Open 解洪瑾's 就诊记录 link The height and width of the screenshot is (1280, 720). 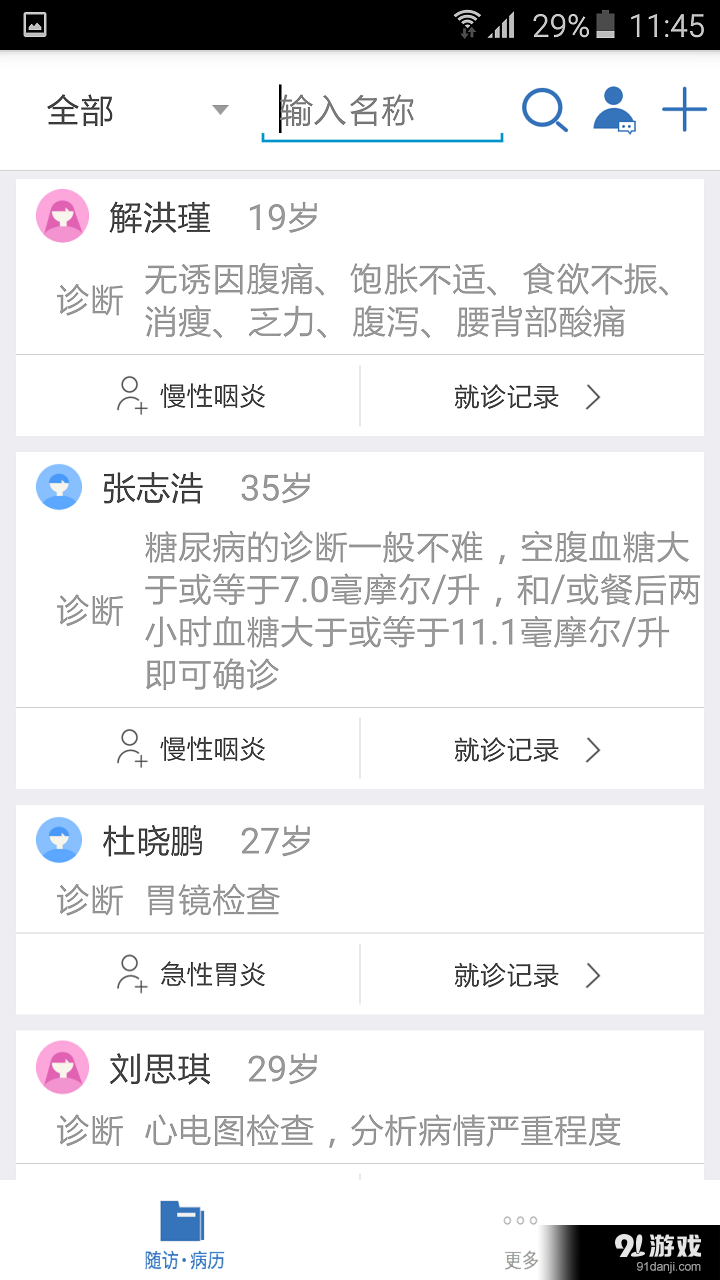pos(506,396)
